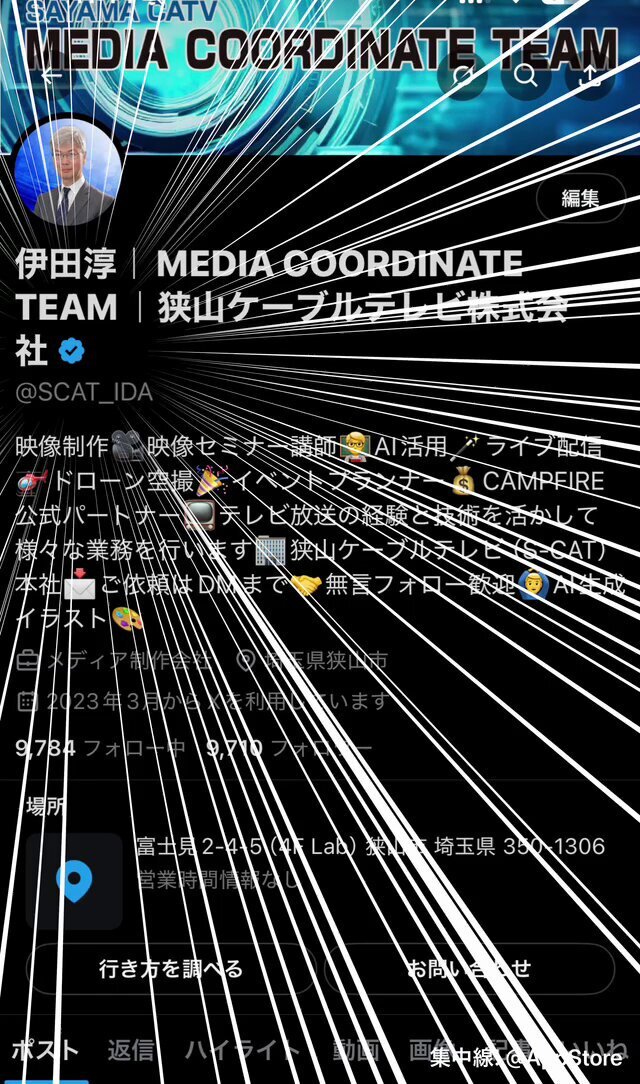This screenshot has width=640, height=1084.
Task: Open the search icon in the header
Action: 526,75
